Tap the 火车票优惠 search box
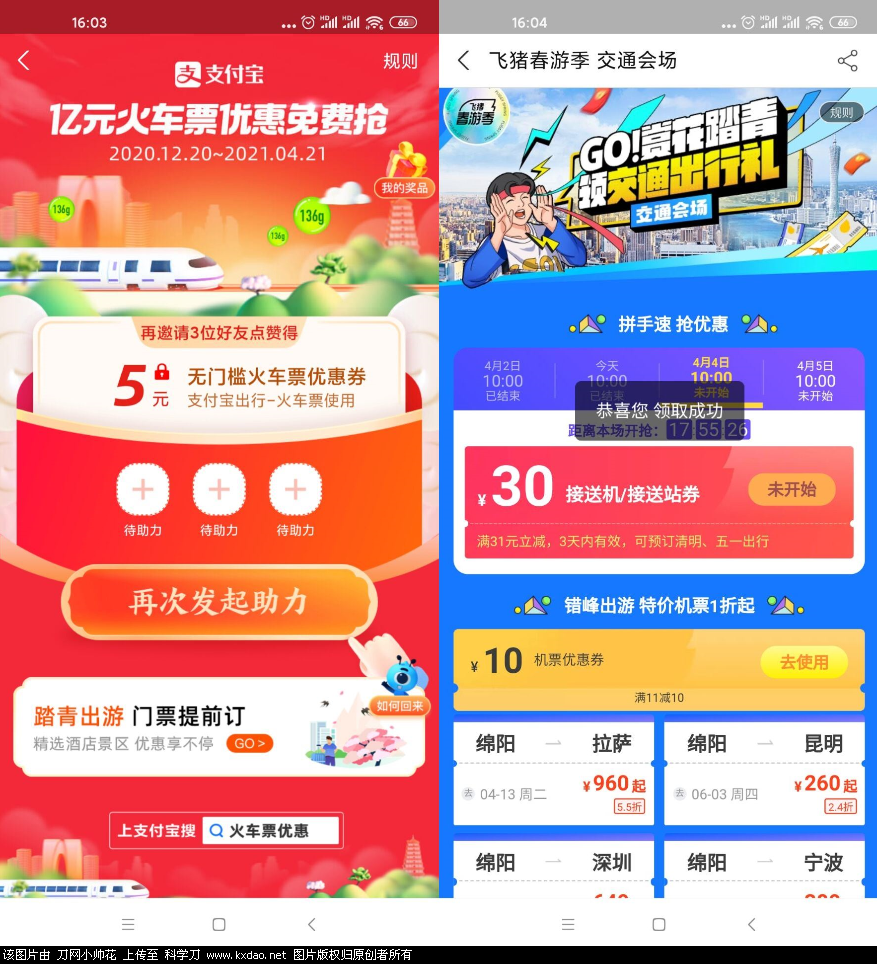 coord(271,831)
